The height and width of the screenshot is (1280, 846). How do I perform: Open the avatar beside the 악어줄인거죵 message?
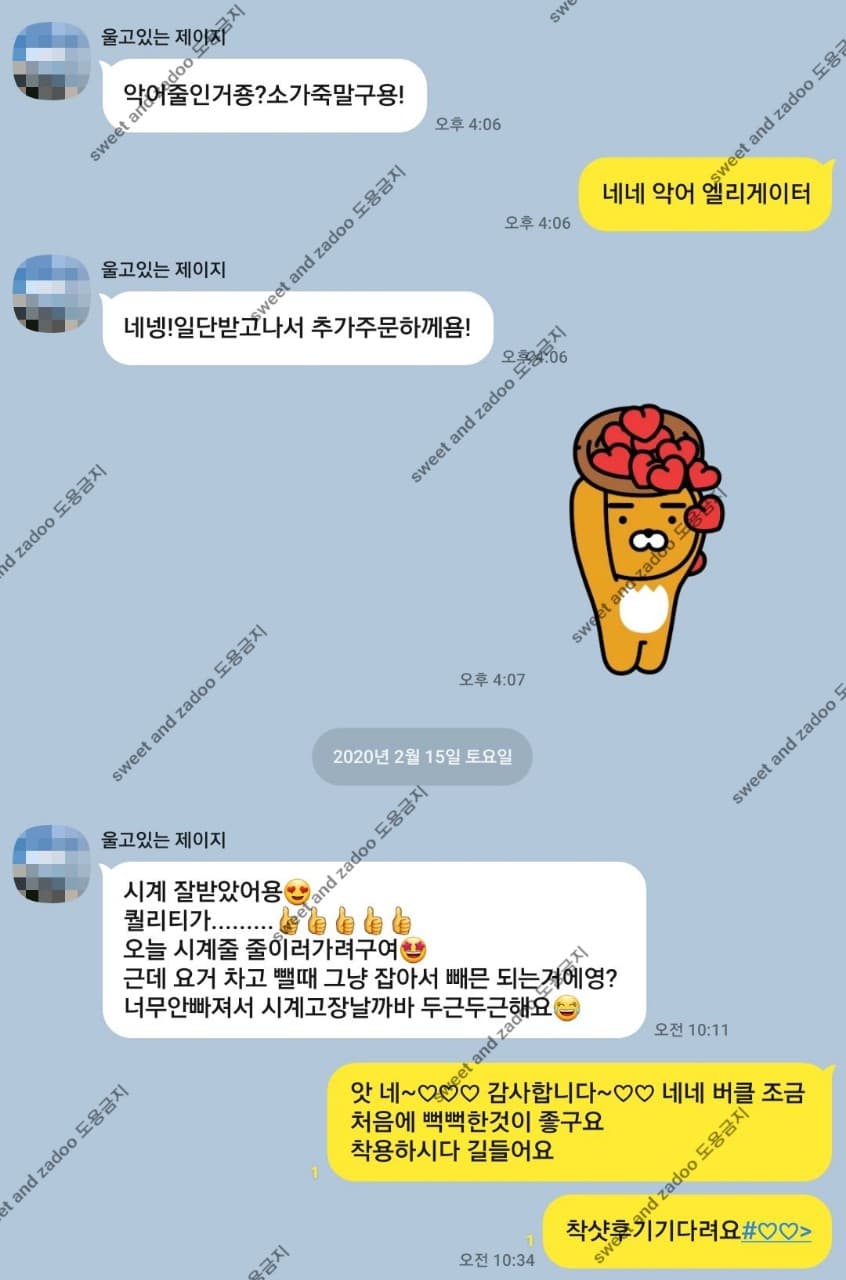[51, 59]
